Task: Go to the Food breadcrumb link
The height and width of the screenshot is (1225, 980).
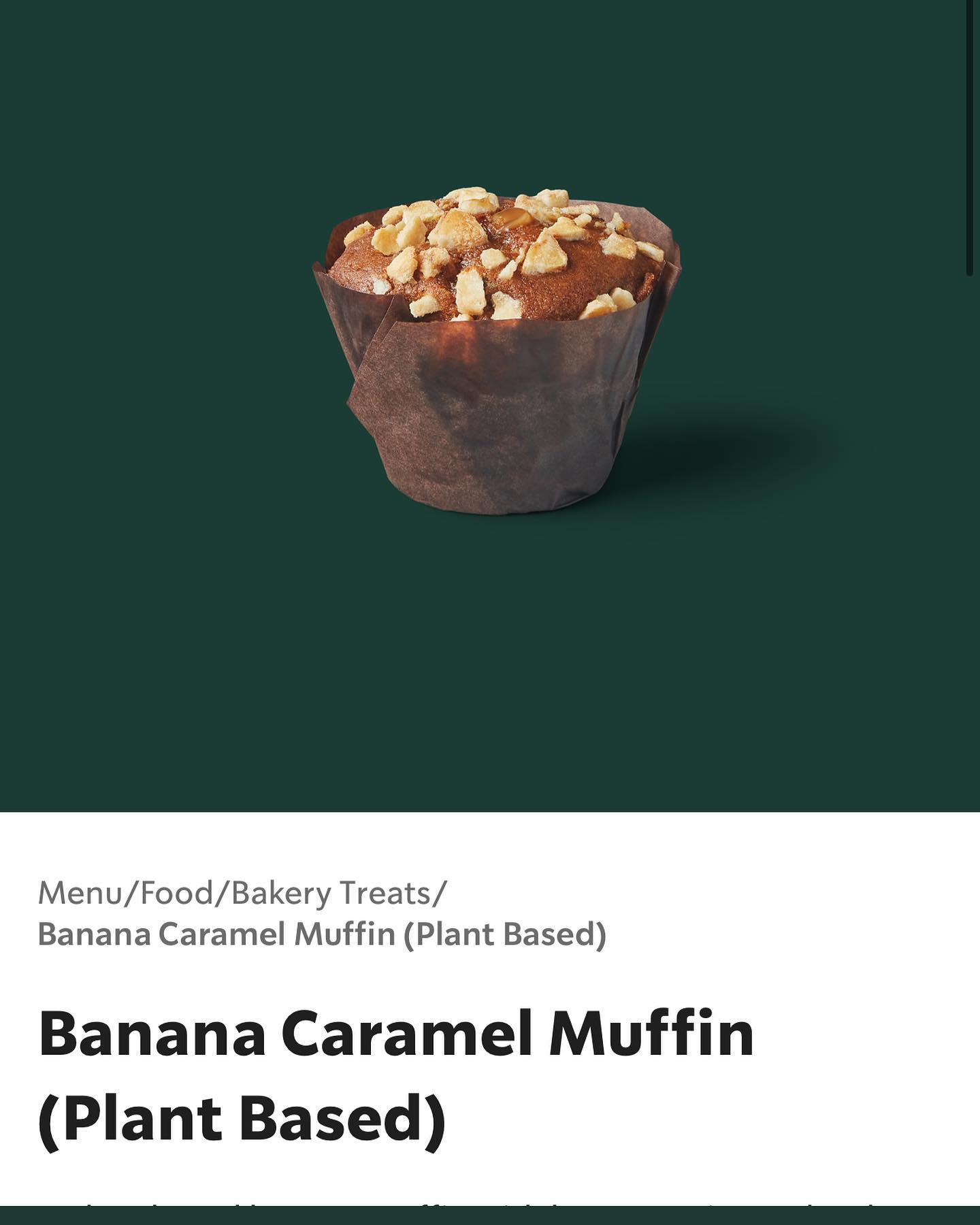Action: coord(177,893)
